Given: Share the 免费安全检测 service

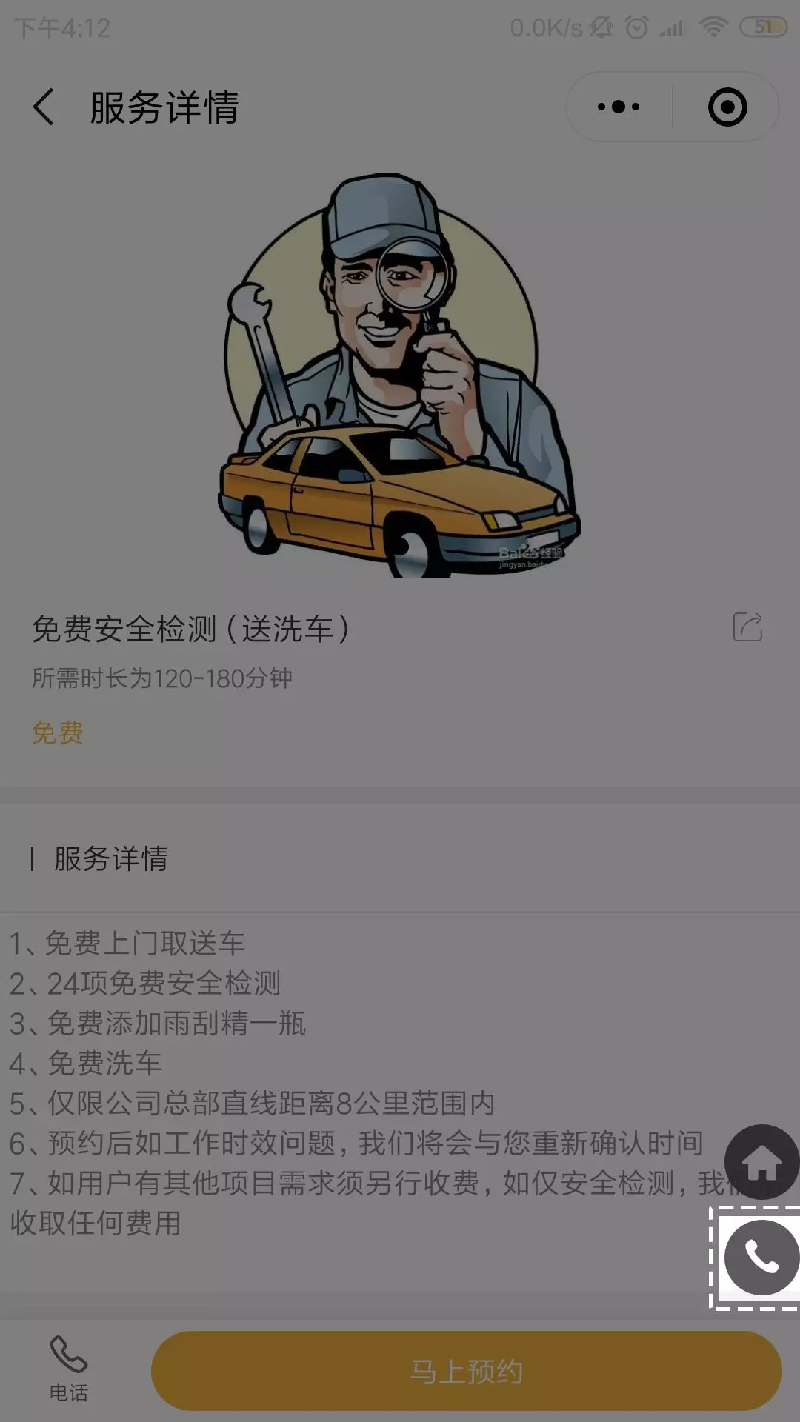Looking at the screenshot, I should (748, 627).
